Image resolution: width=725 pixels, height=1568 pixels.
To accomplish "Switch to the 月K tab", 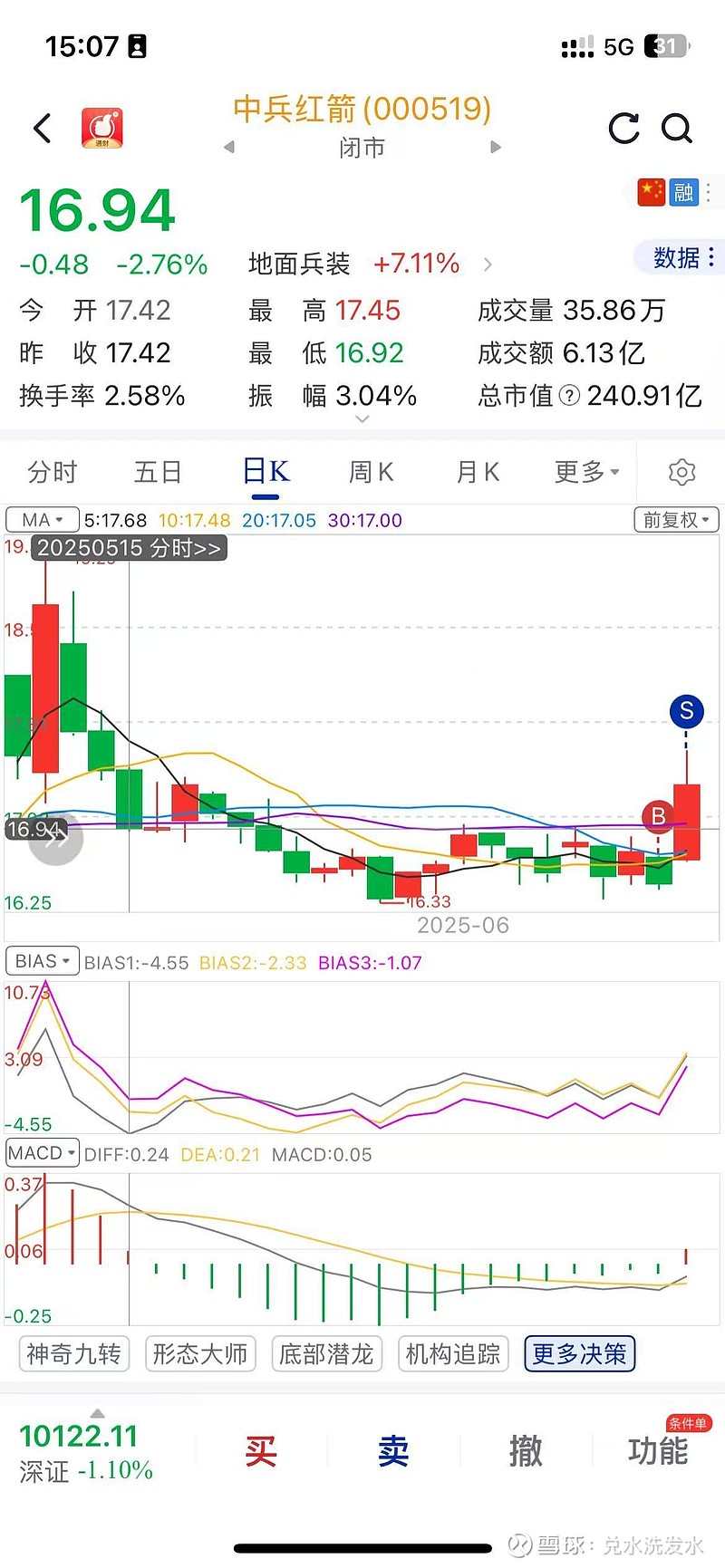I will click(x=478, y=472).
